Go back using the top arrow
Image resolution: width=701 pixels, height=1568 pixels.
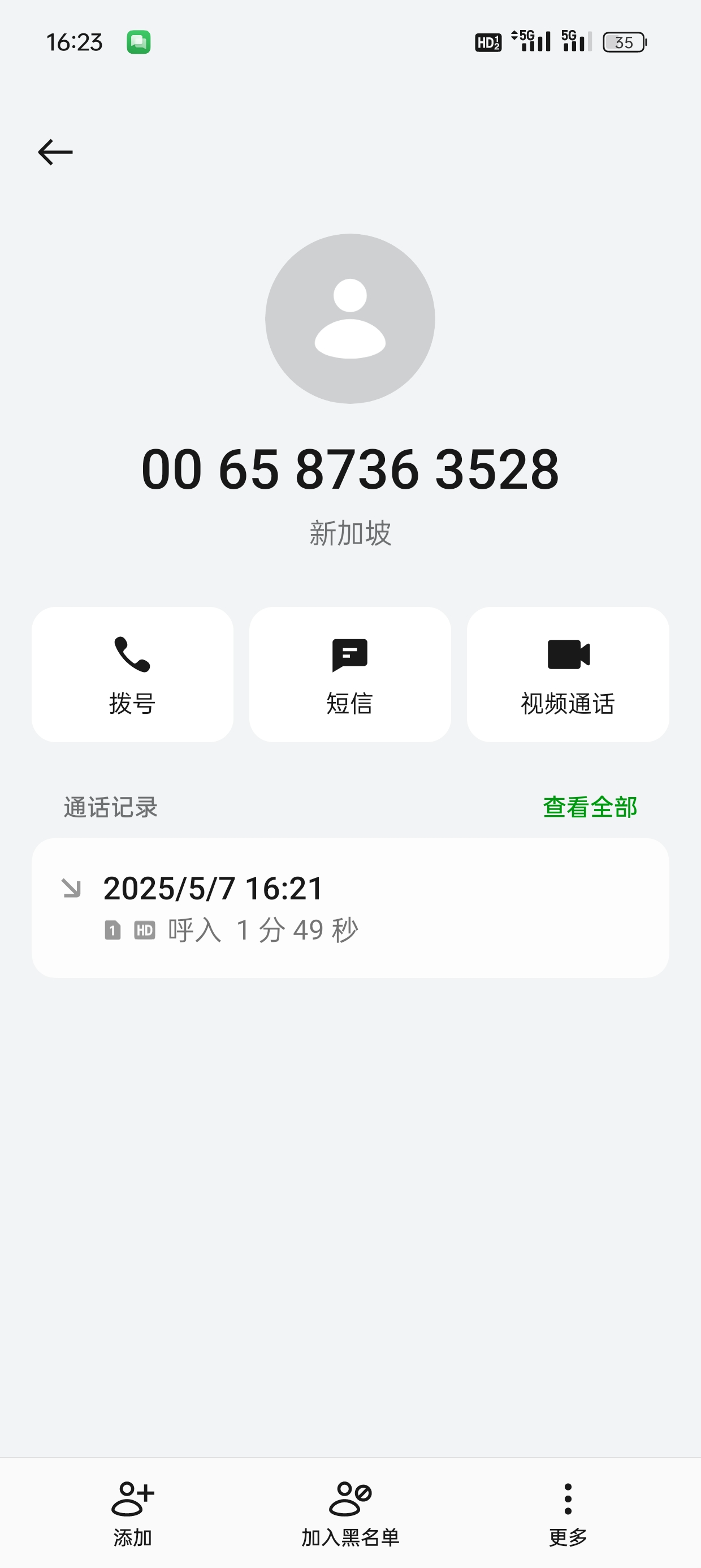point(55,152)
